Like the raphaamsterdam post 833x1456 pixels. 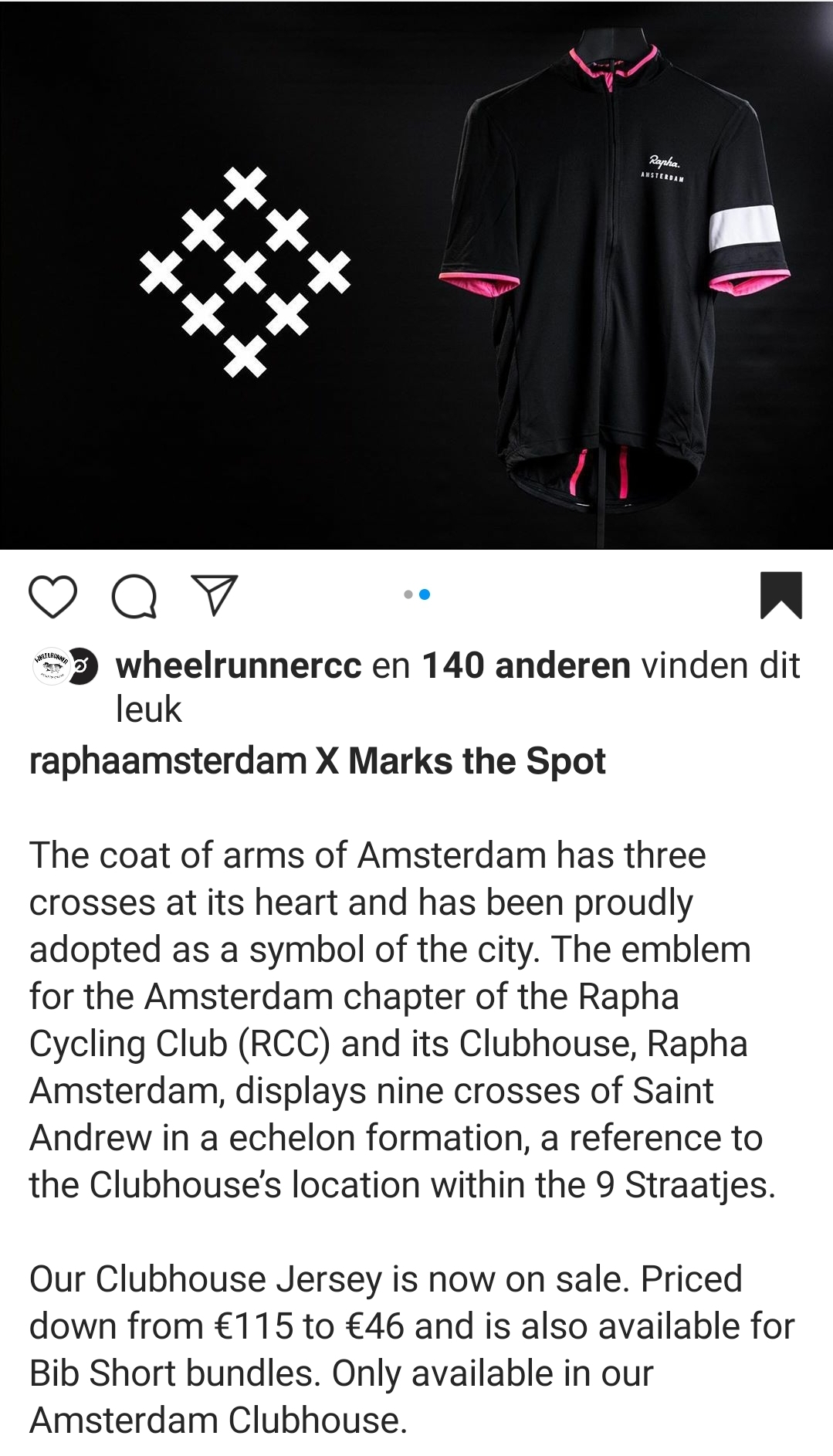pos(52,596)
